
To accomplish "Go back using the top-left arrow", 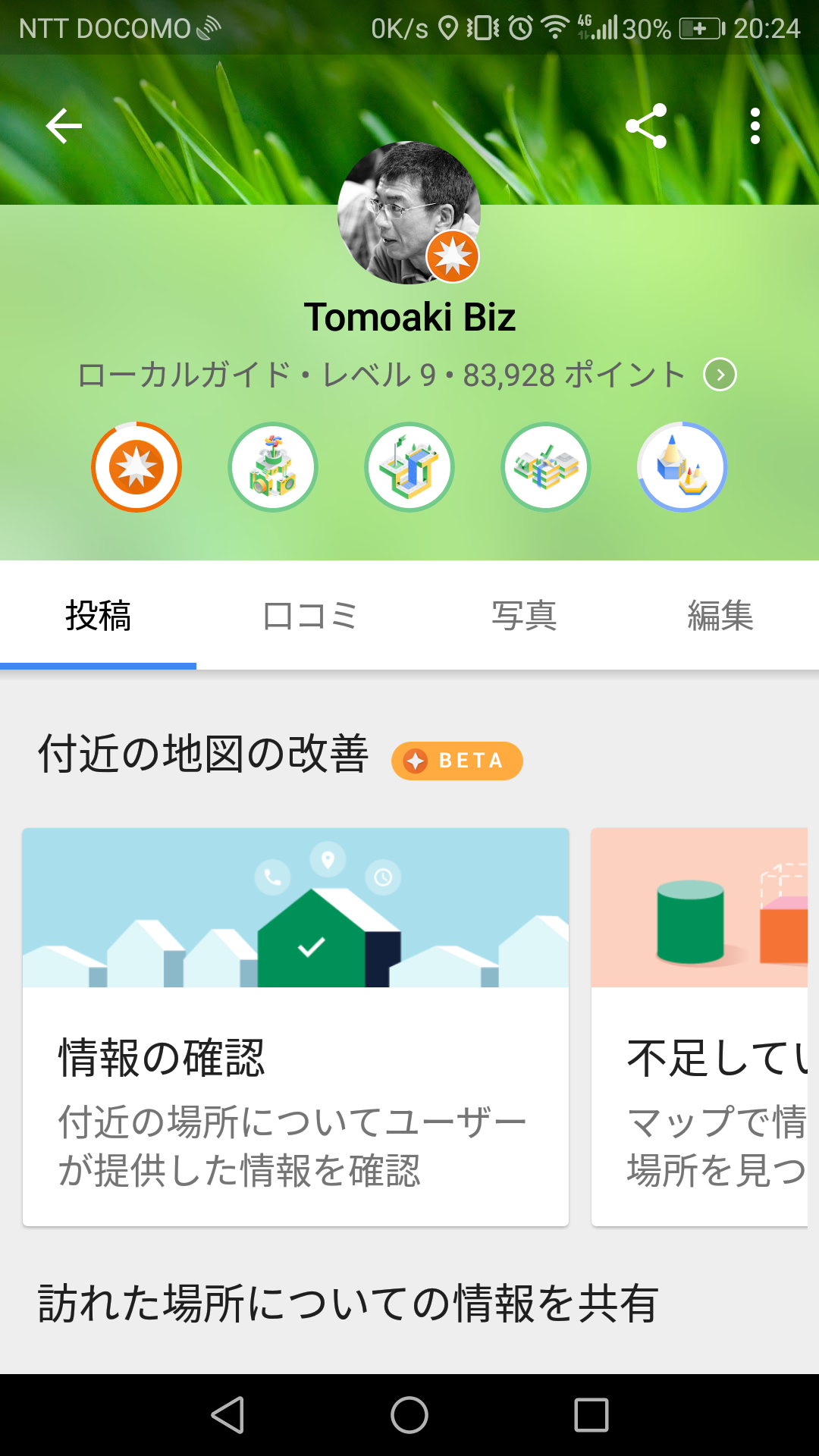I will 64,126.
